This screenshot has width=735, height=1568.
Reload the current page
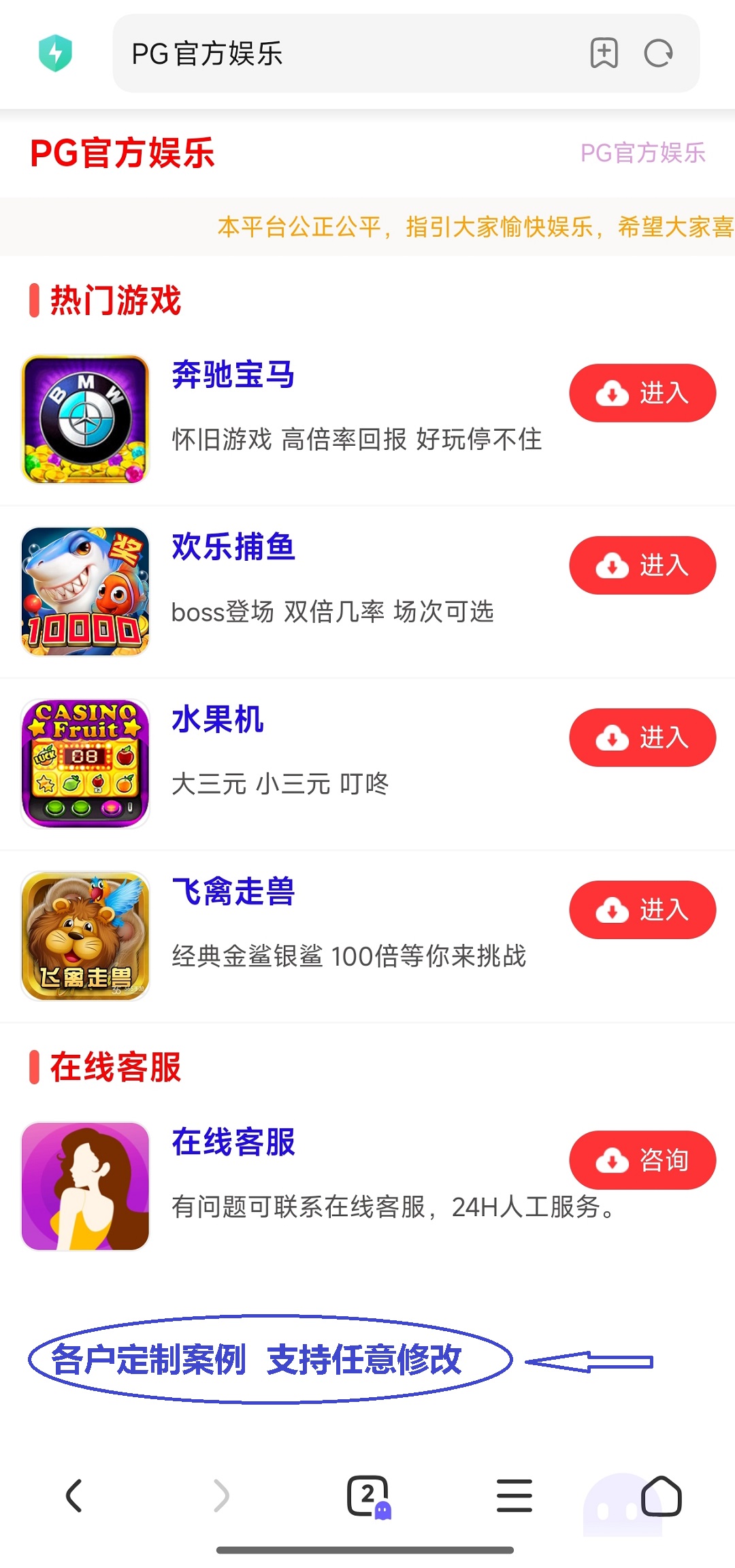click(658, 53)
